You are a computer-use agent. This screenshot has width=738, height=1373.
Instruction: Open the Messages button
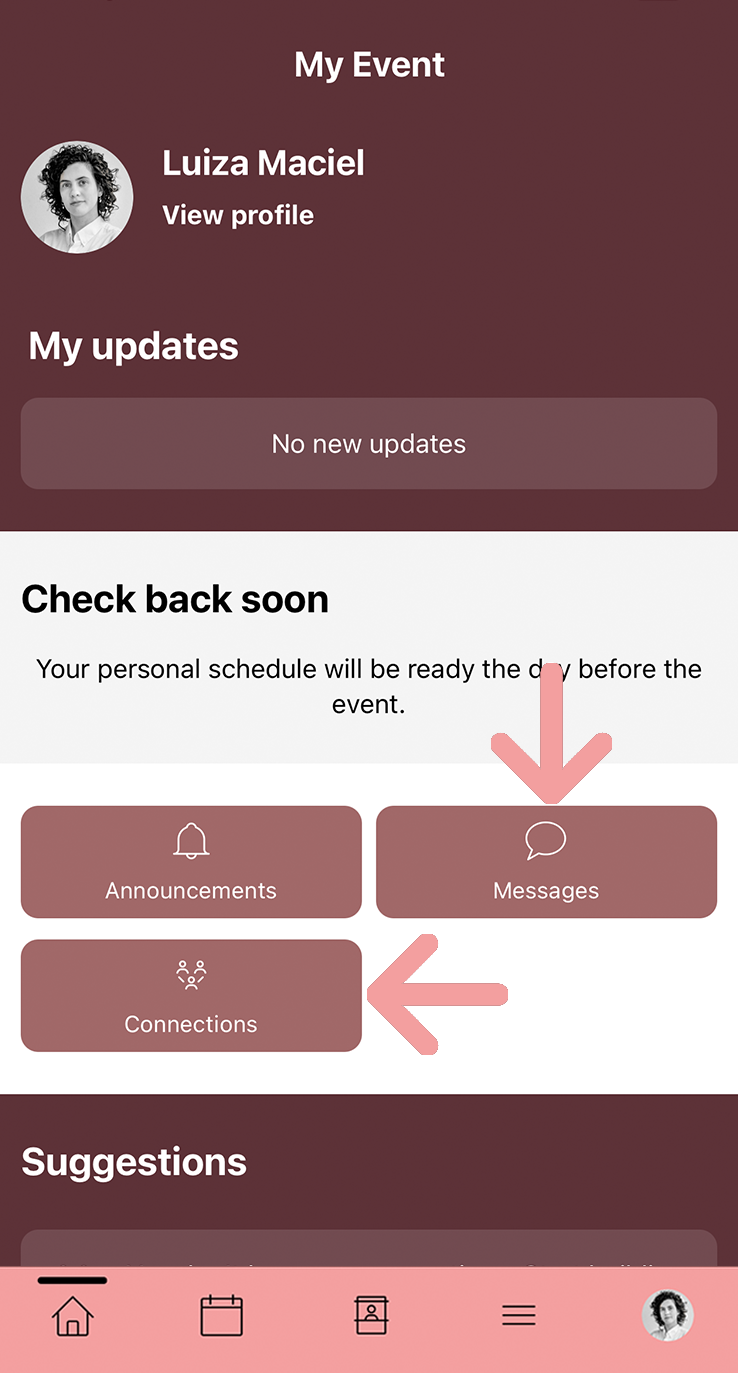coord(546,861)
